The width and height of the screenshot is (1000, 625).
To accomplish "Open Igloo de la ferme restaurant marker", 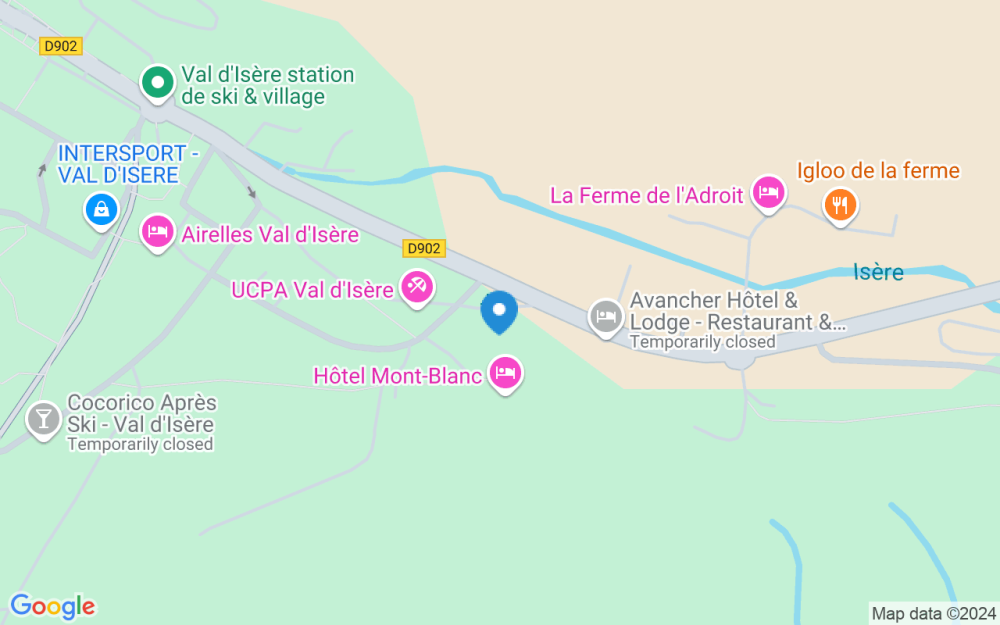I will (x=841, y=207).
